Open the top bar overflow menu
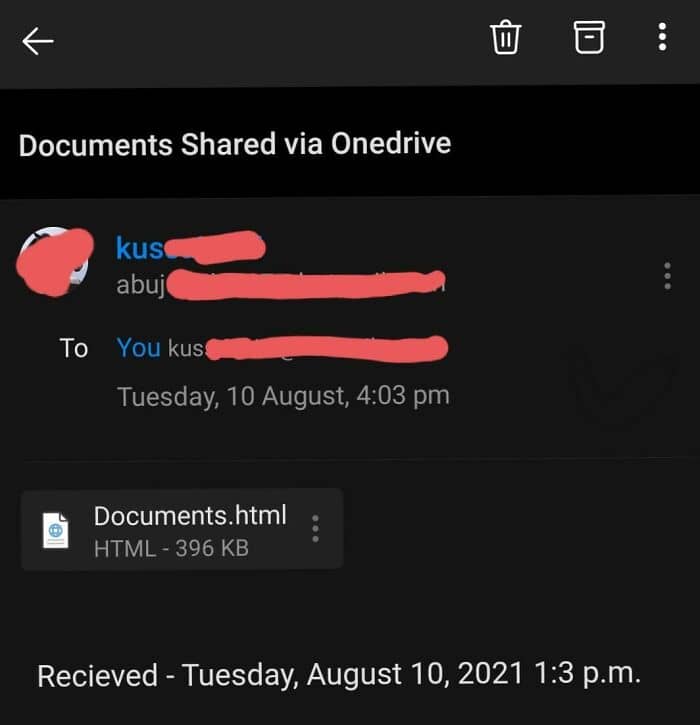700x725 pixels. [x=662, y=37]
